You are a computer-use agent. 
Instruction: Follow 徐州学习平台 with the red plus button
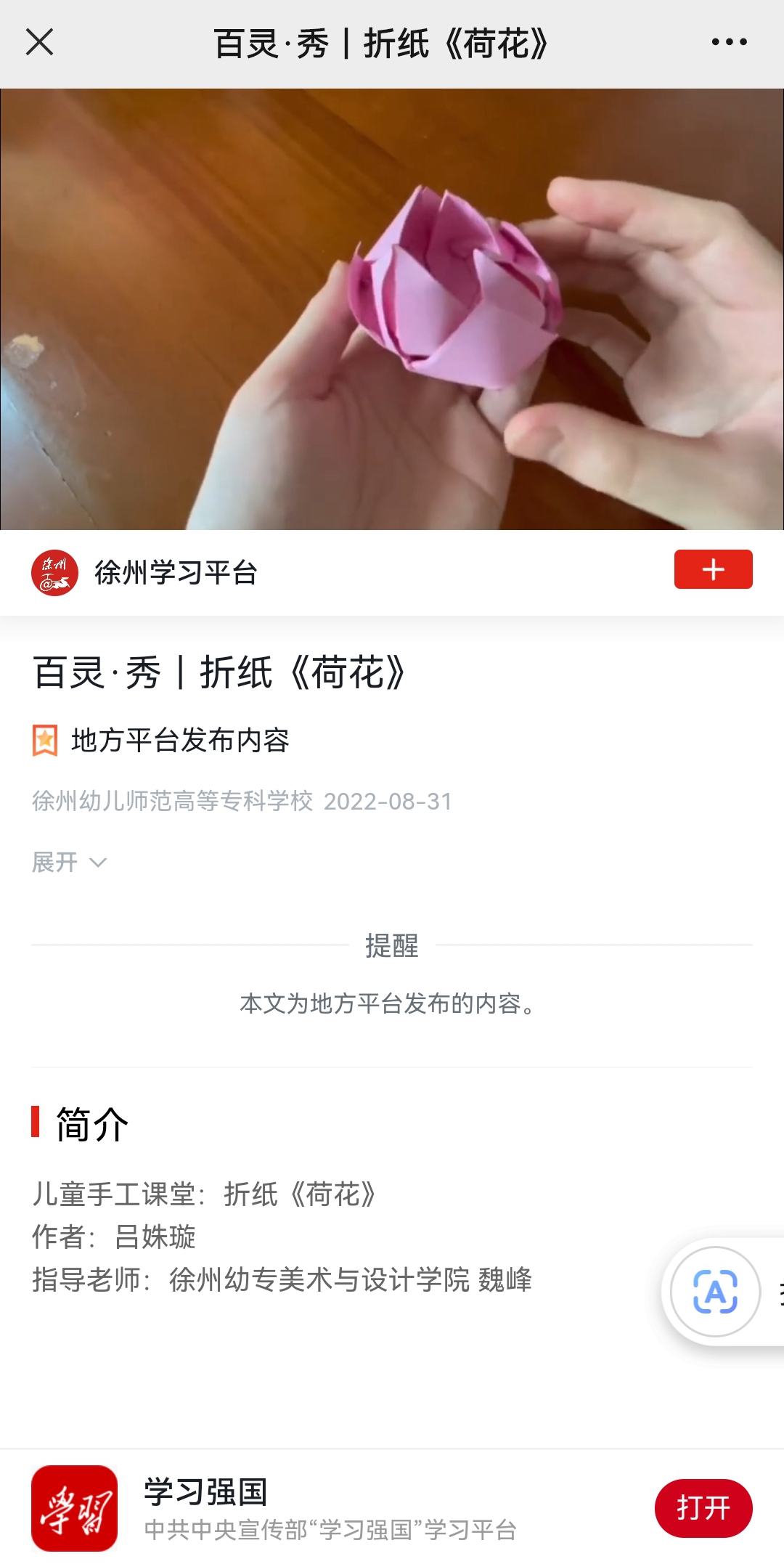713,569
